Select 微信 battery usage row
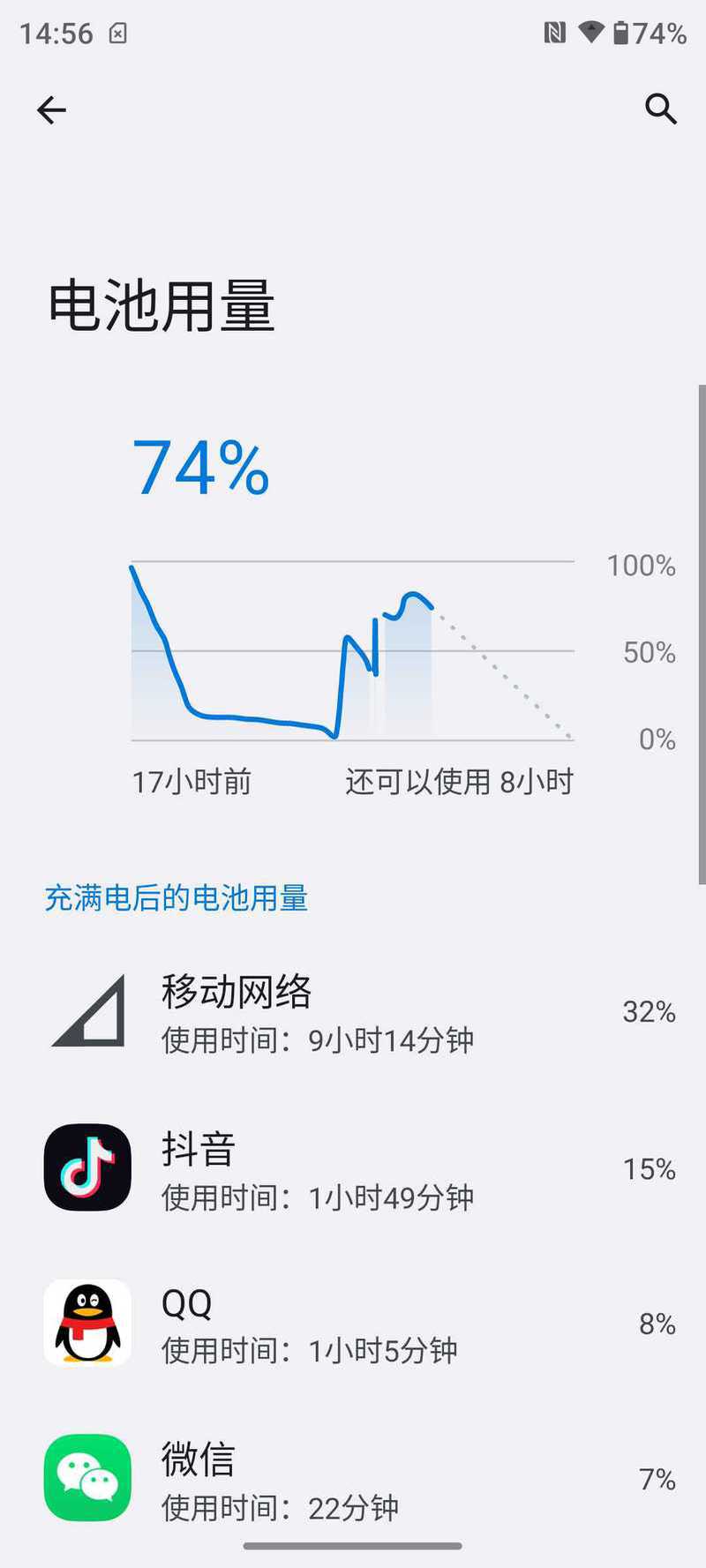The width and height of the screenshot is (706, 1568). coord(353,1478)
